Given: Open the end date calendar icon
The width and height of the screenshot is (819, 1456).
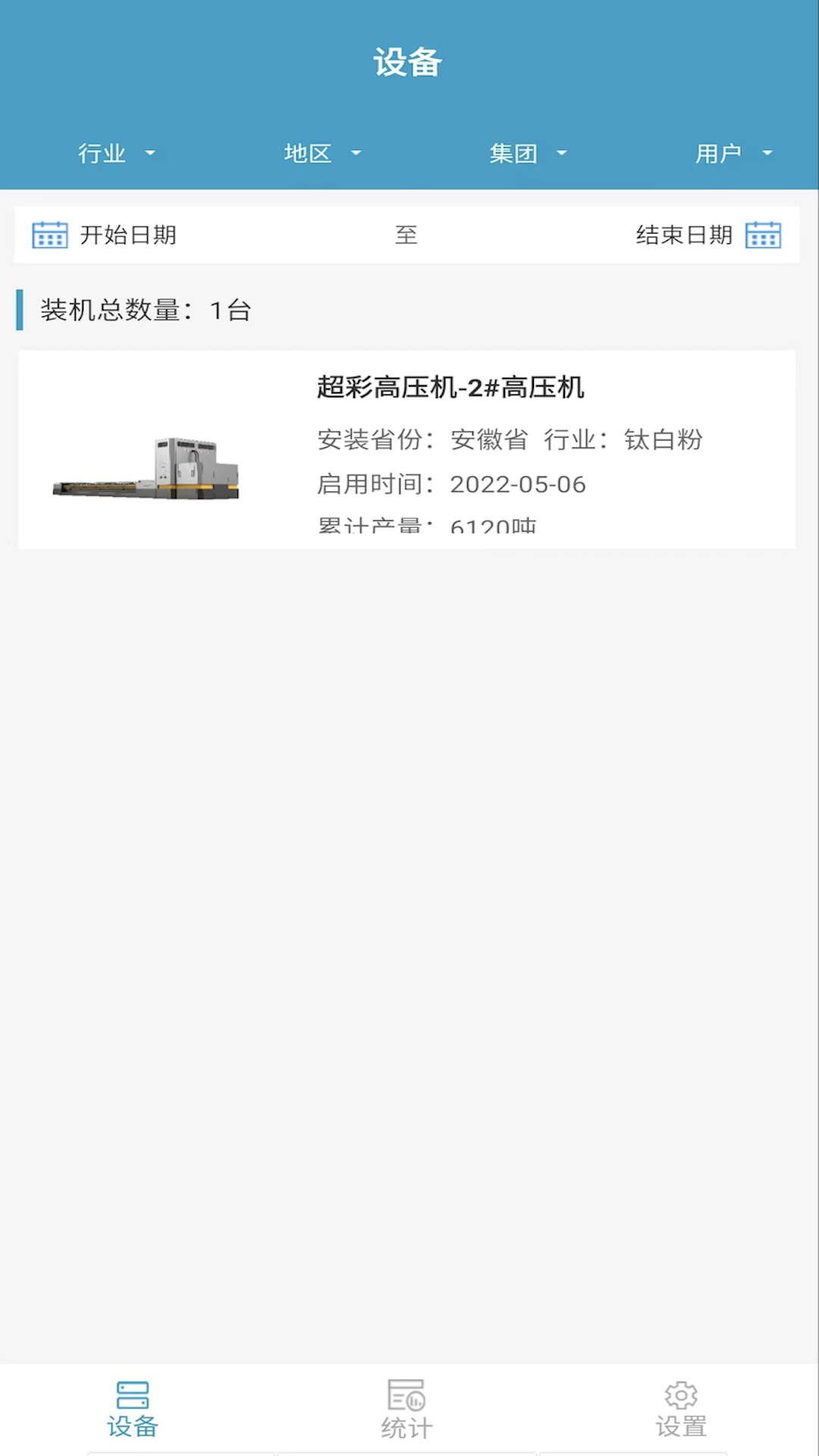Looking at the screenshot, I should click(x=764, y=234).
